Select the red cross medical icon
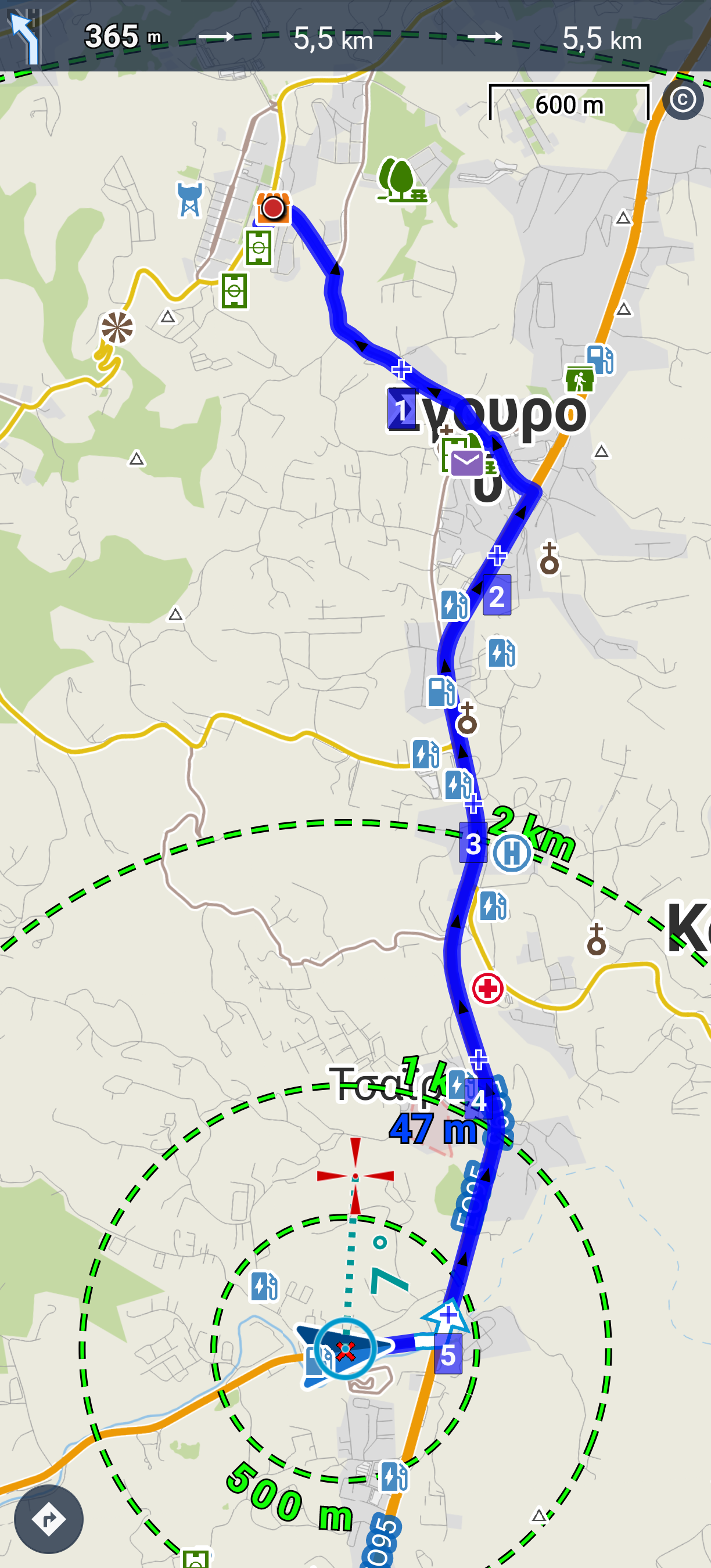The image size is (711, 1568). tap(487, 987)
